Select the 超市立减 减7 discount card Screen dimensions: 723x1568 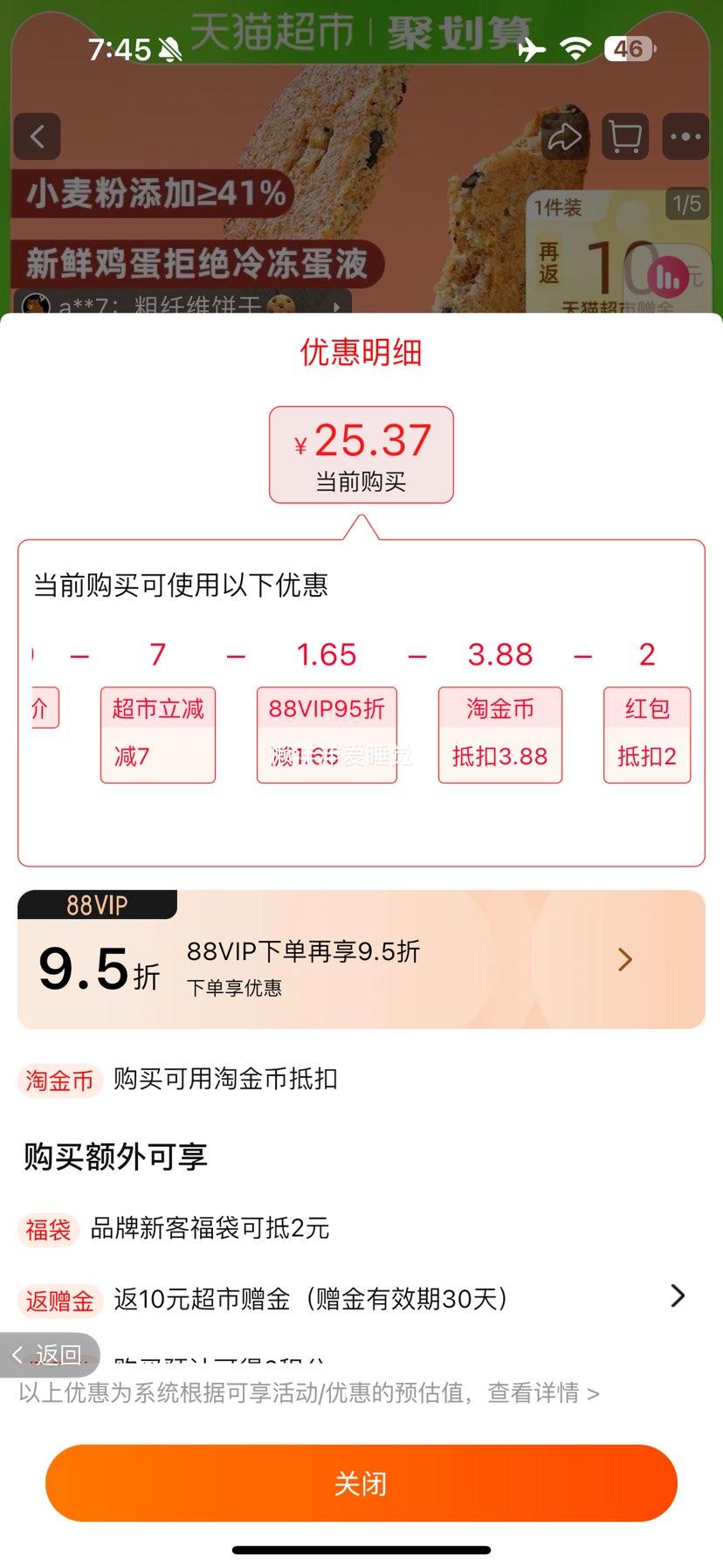[158, 734]
